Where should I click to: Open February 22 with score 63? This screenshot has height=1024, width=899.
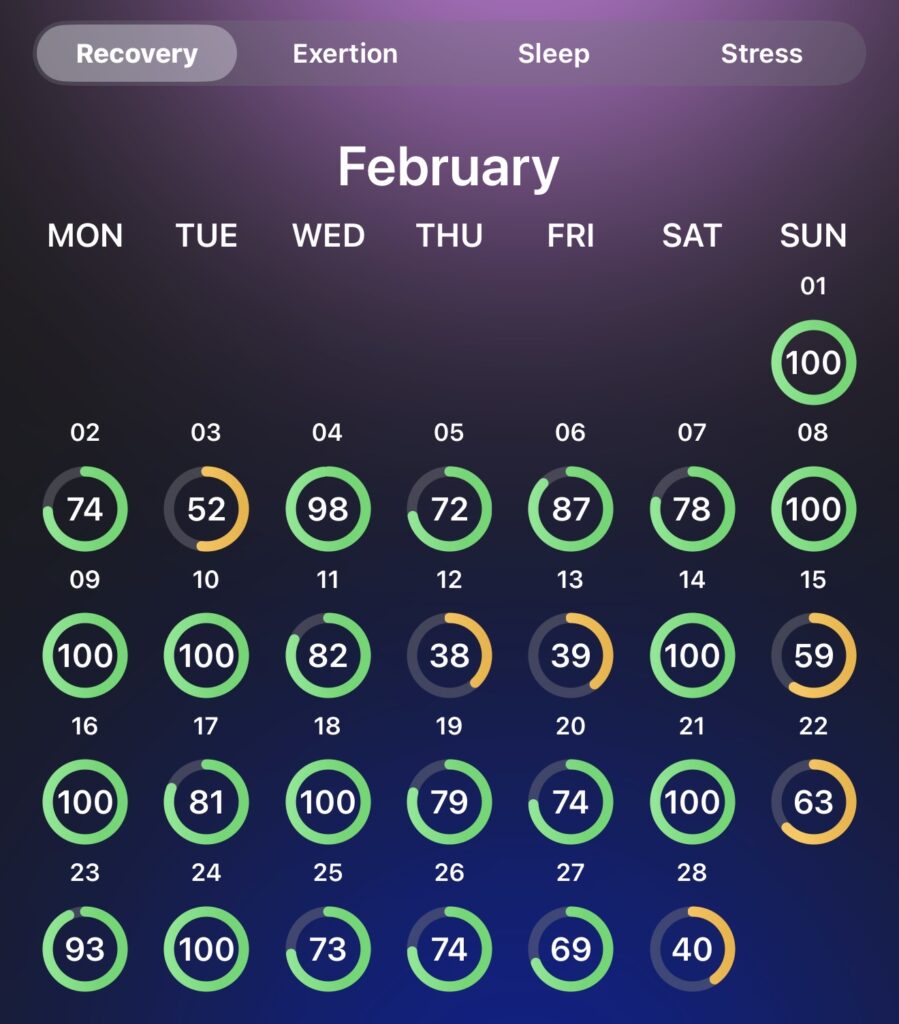[x=813, y=802]
